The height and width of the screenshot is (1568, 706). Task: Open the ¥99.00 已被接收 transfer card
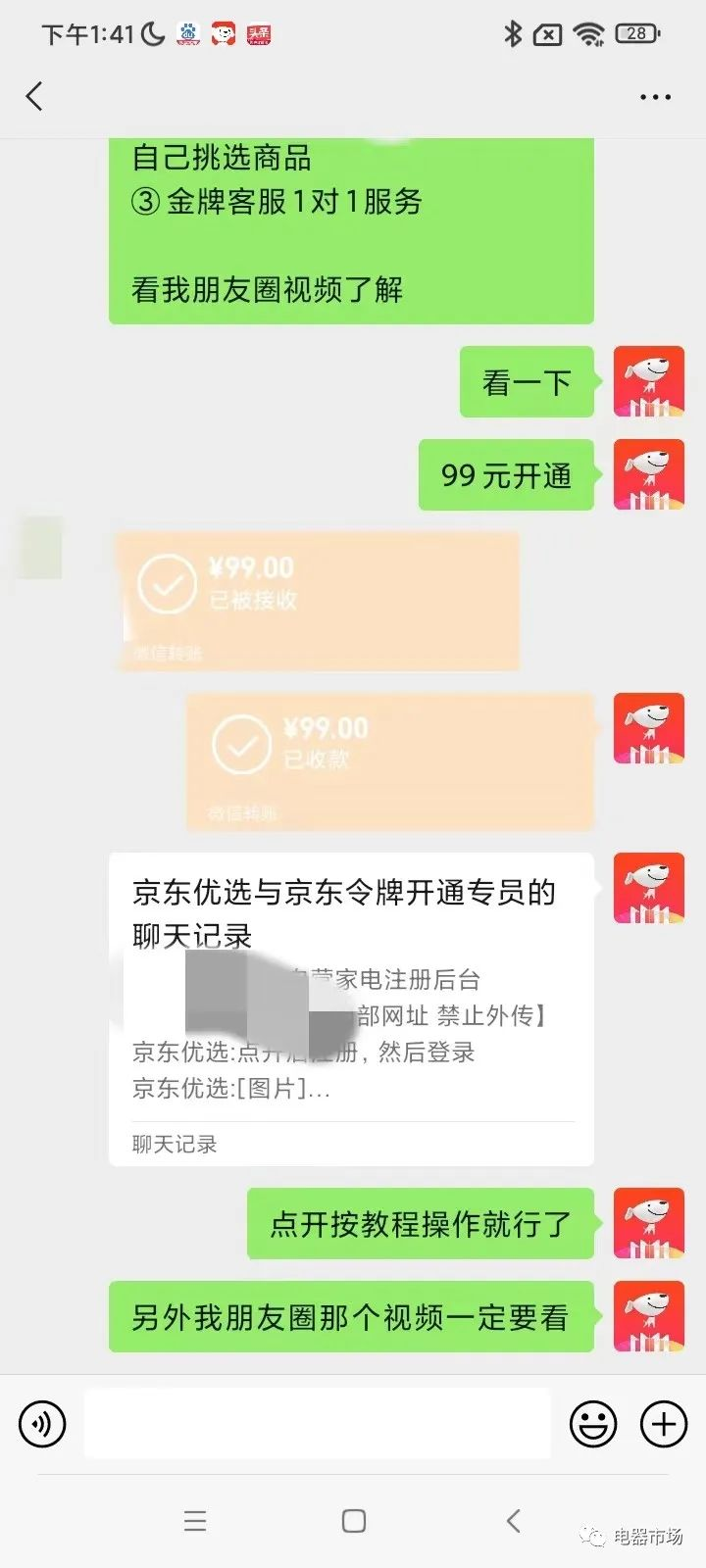tap(317, 601)
